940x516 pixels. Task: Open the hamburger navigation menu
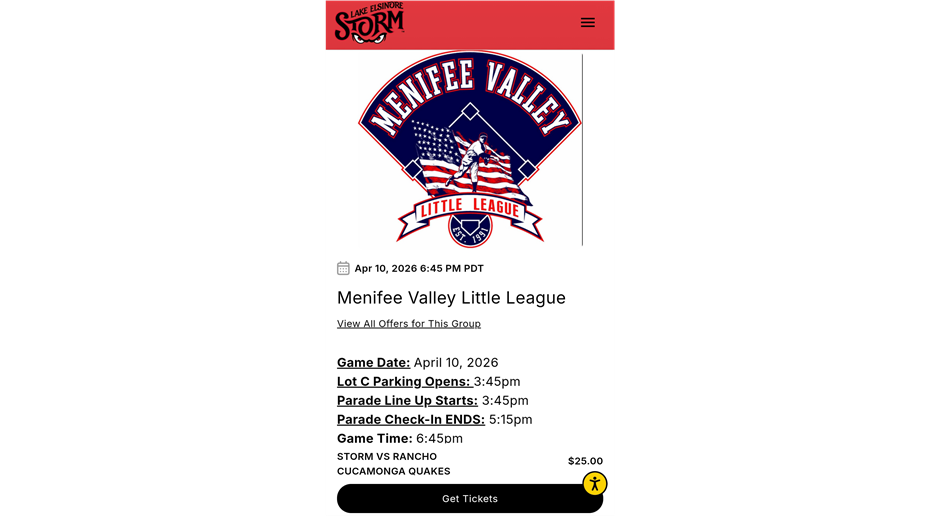pyautogui.click(x=588, y=22)
